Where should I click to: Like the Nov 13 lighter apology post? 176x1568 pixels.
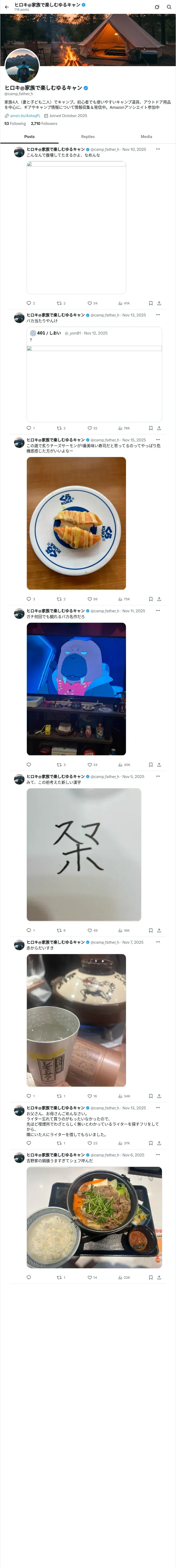click(x=89, y=1143)
